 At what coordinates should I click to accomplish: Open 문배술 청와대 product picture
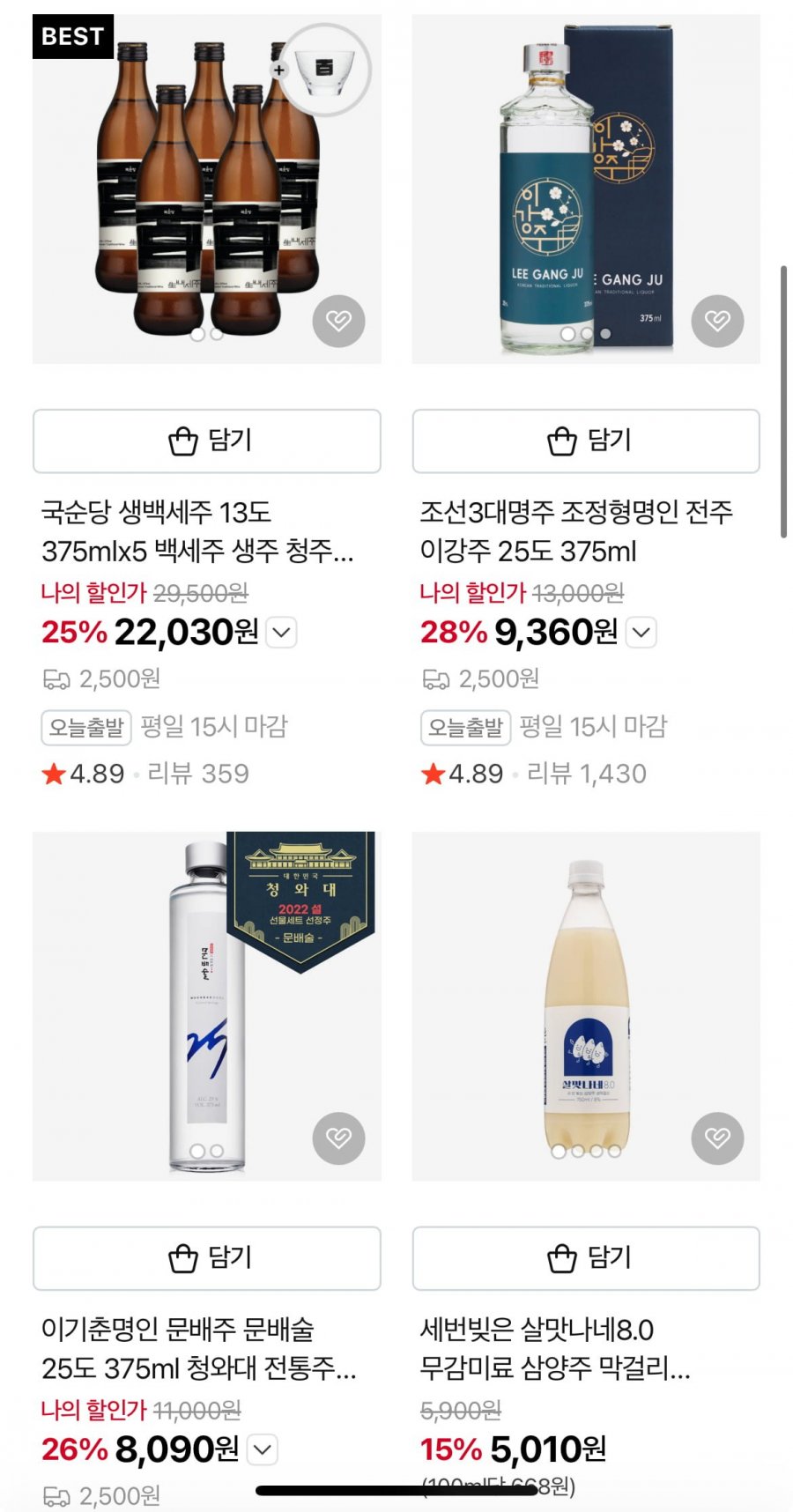tap(206, 1004)
